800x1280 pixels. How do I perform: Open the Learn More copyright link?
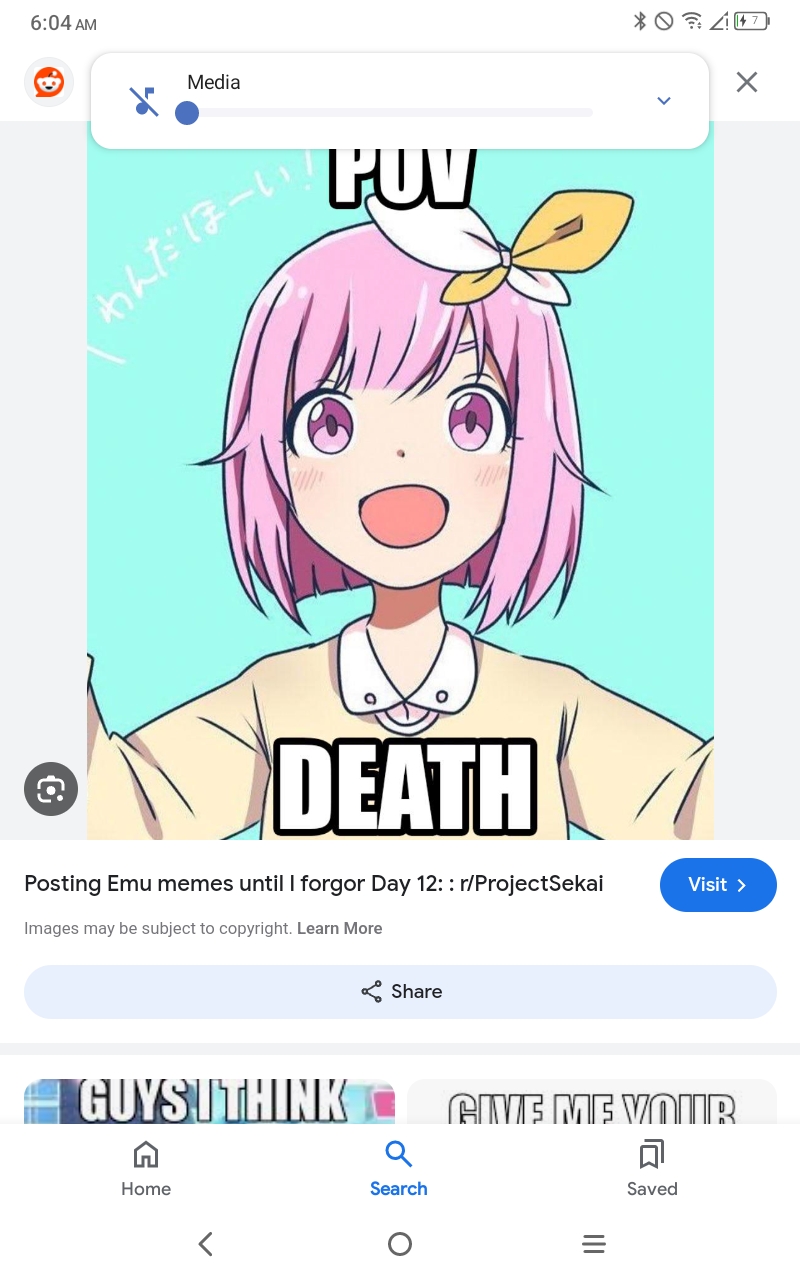coord(339,928)
